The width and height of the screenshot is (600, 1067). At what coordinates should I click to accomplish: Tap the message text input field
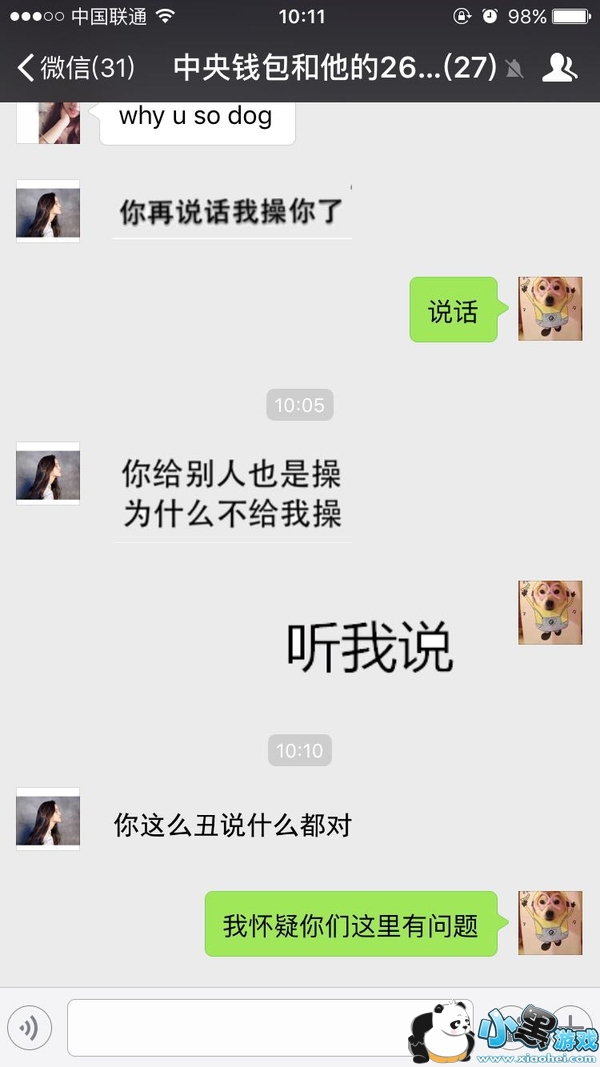point(240,1027)
